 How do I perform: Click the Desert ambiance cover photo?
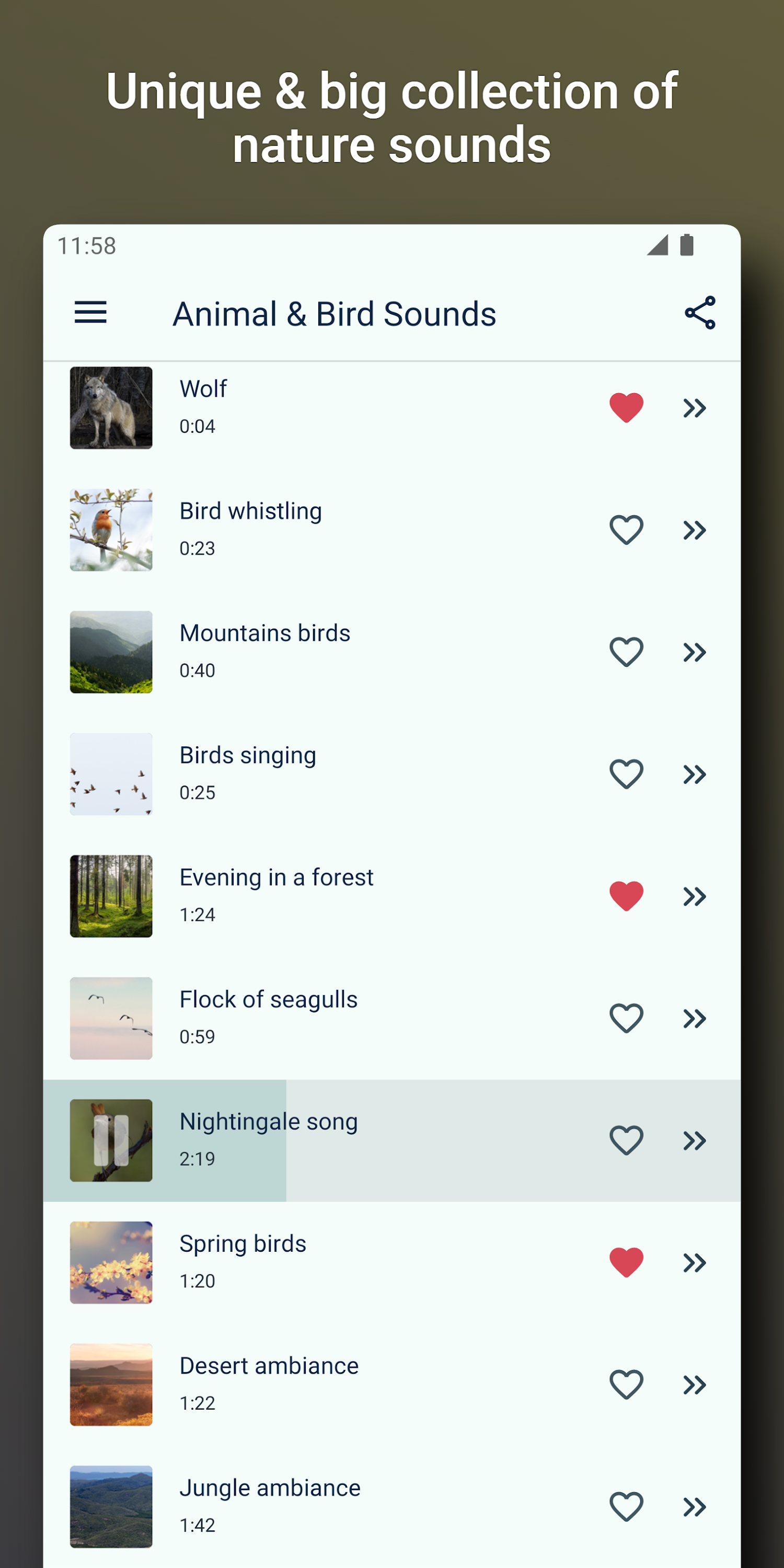pos(111,1385)
